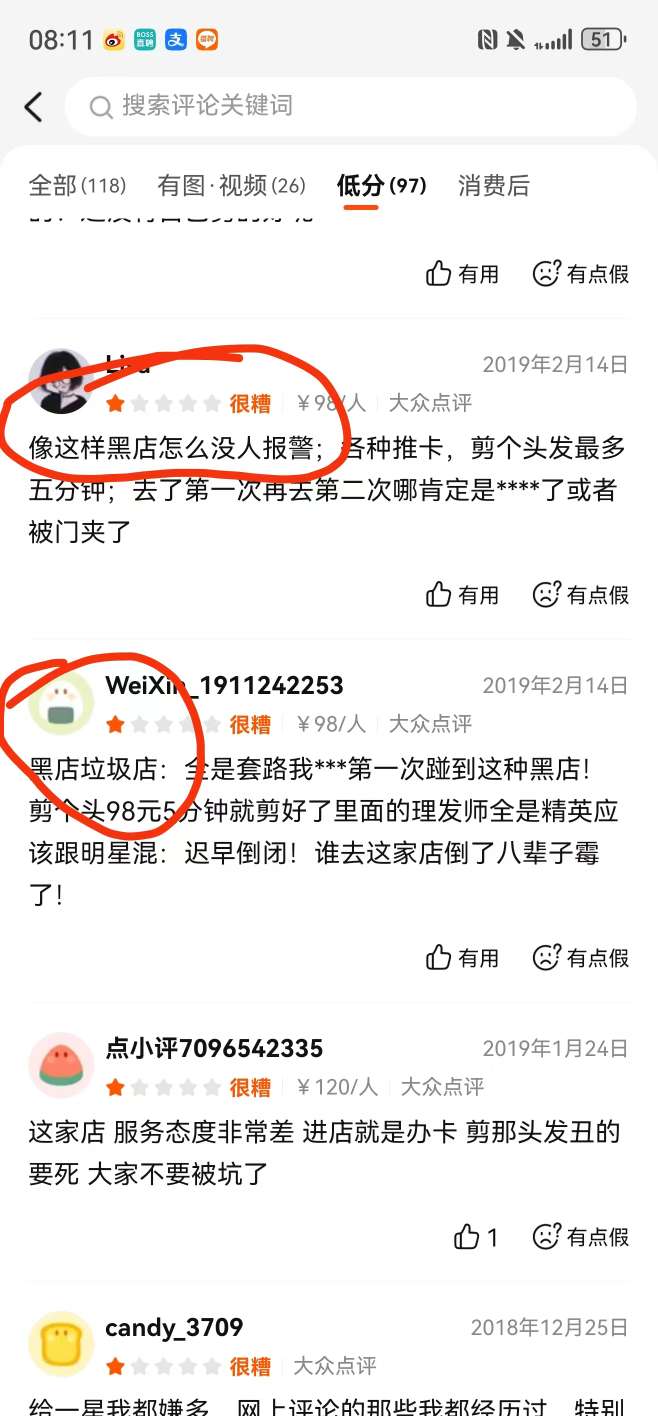Screen dimensions: 658x1416
Task: Switch to the 消费后 tab
Action: click(x=493, y=186)
